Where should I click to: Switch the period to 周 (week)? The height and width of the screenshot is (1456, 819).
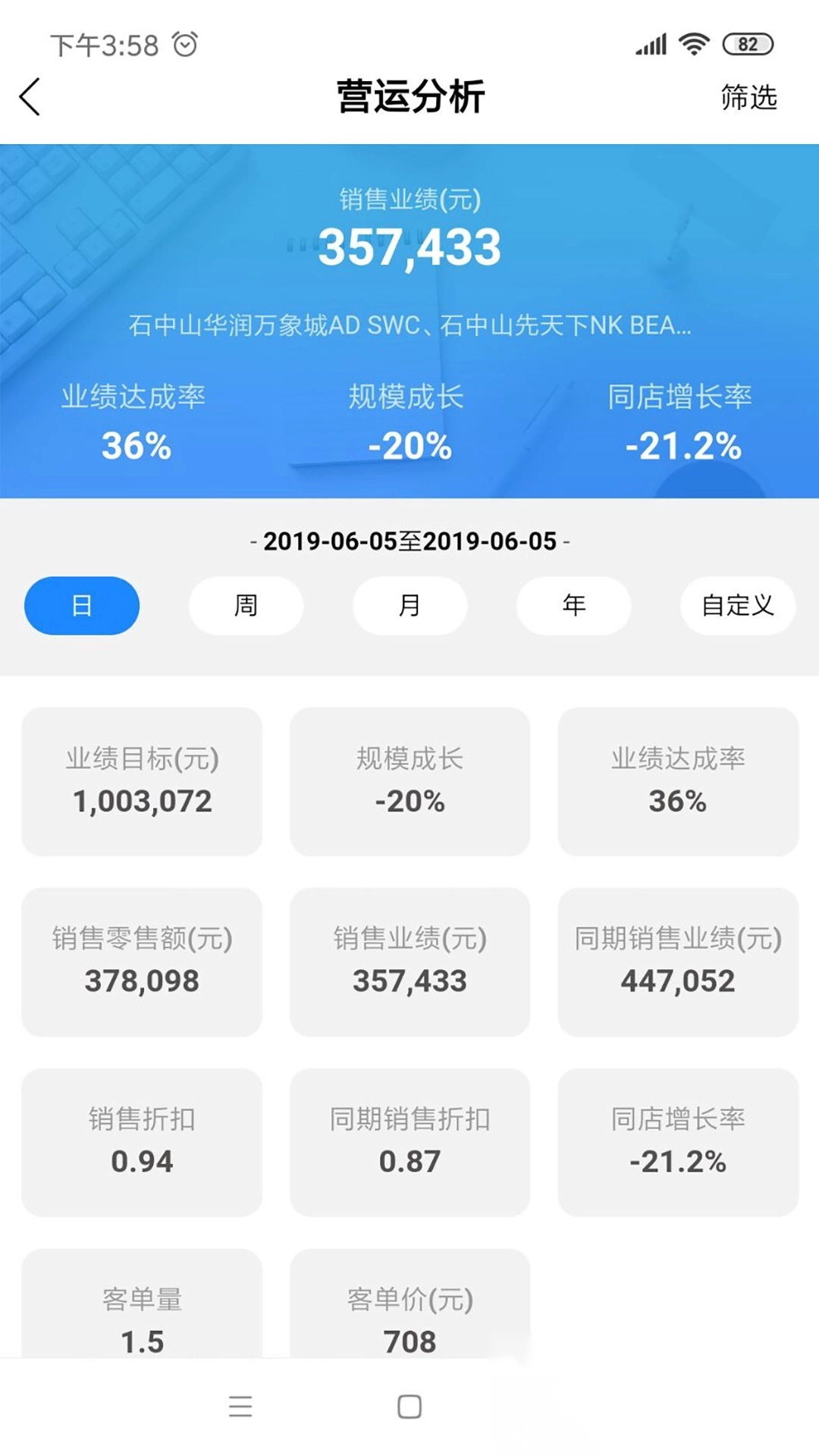(245, 605)
